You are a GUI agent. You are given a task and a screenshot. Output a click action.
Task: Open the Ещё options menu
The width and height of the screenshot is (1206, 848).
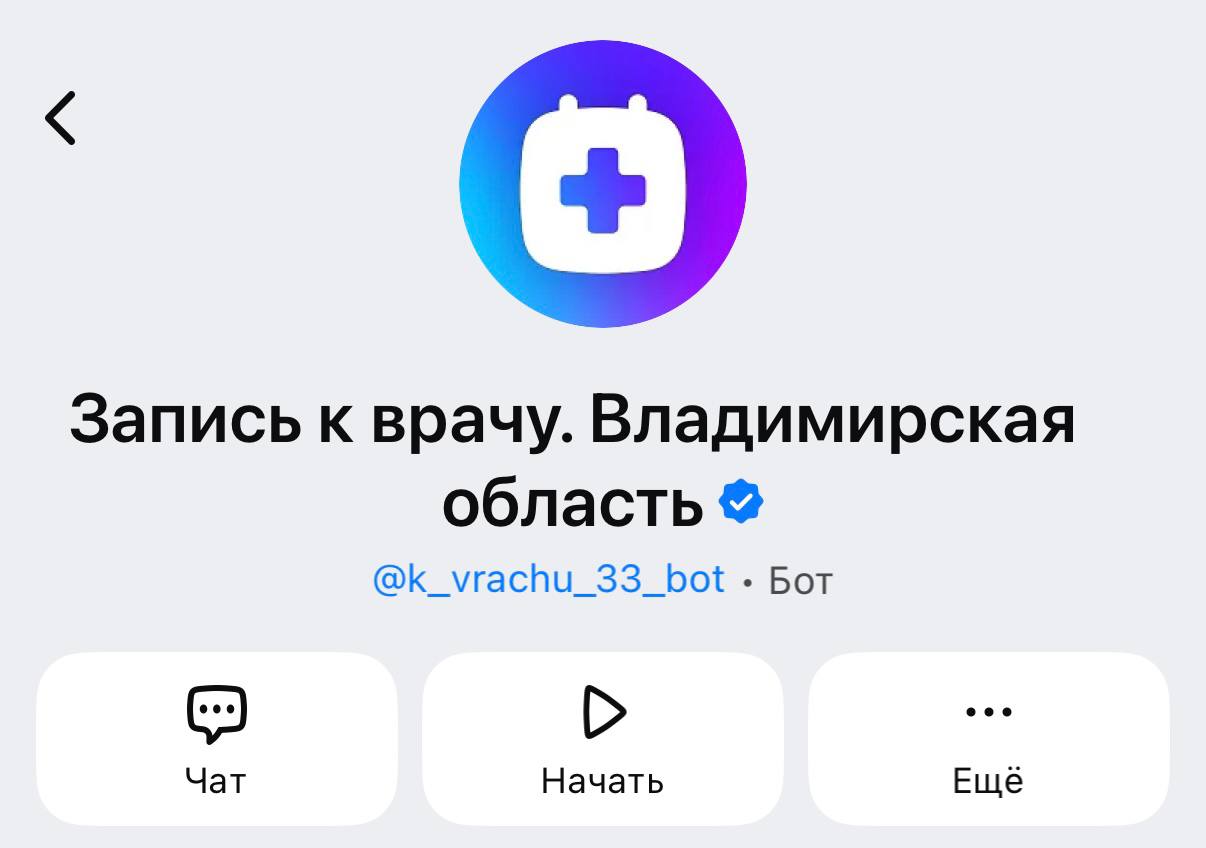point(988,739)
